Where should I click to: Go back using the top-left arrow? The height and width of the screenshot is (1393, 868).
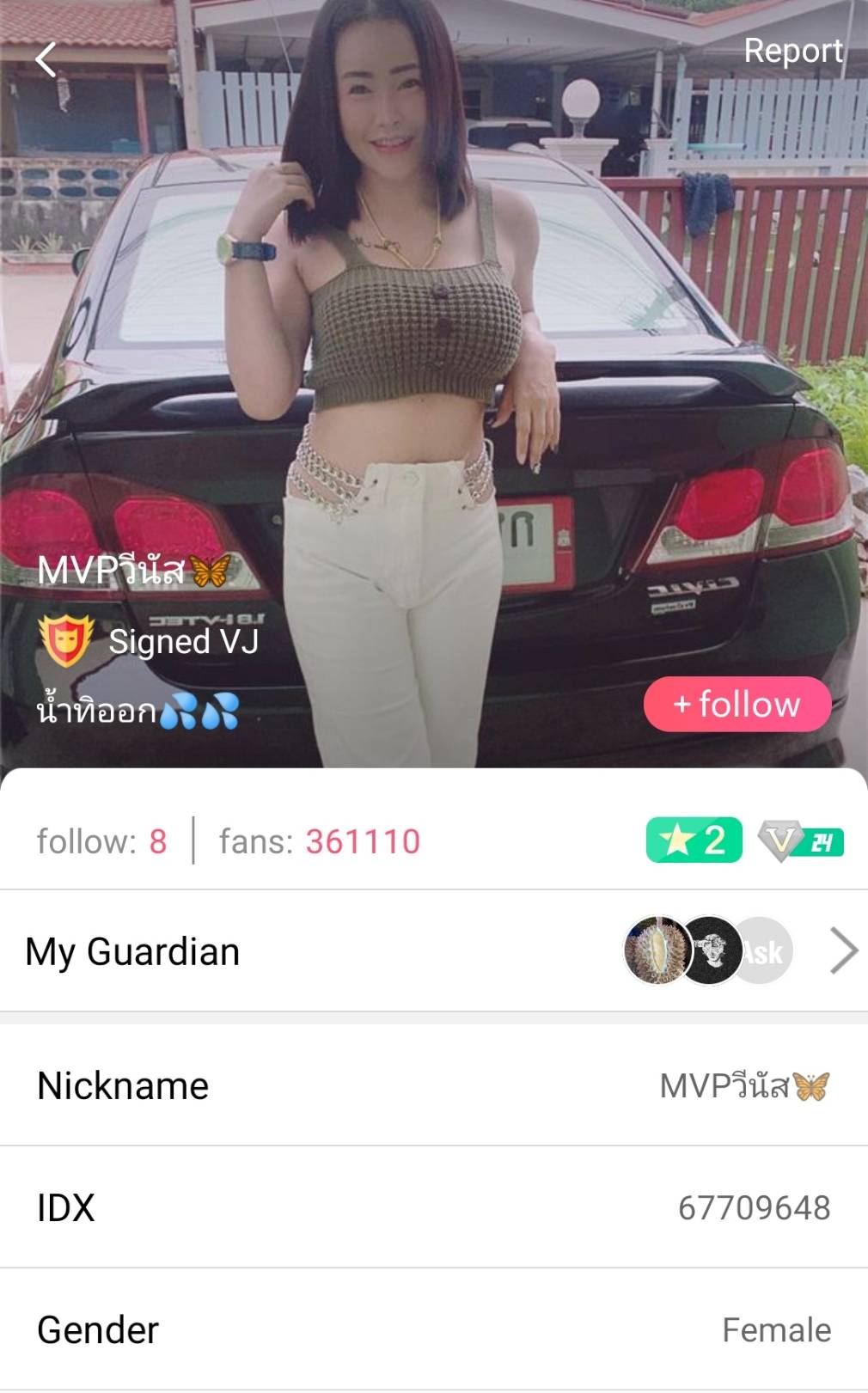46,59
